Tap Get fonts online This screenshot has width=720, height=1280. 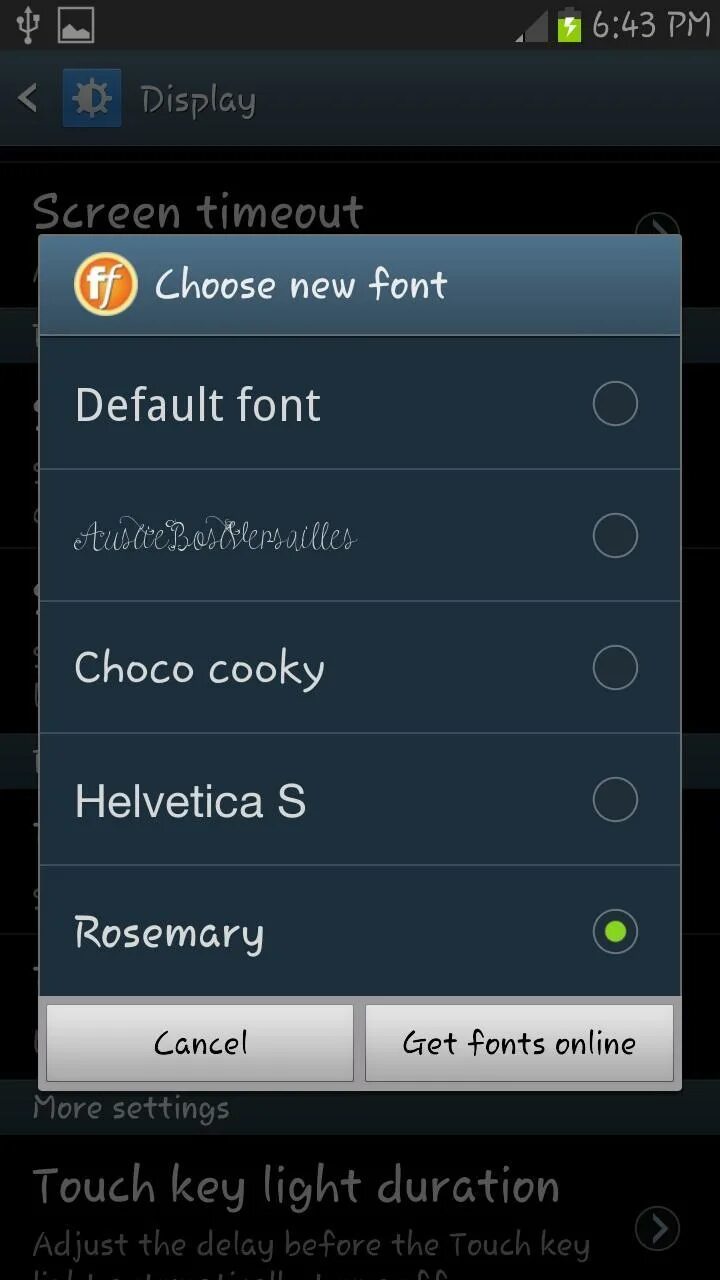pyautogui.click(x=519, y=1043)
